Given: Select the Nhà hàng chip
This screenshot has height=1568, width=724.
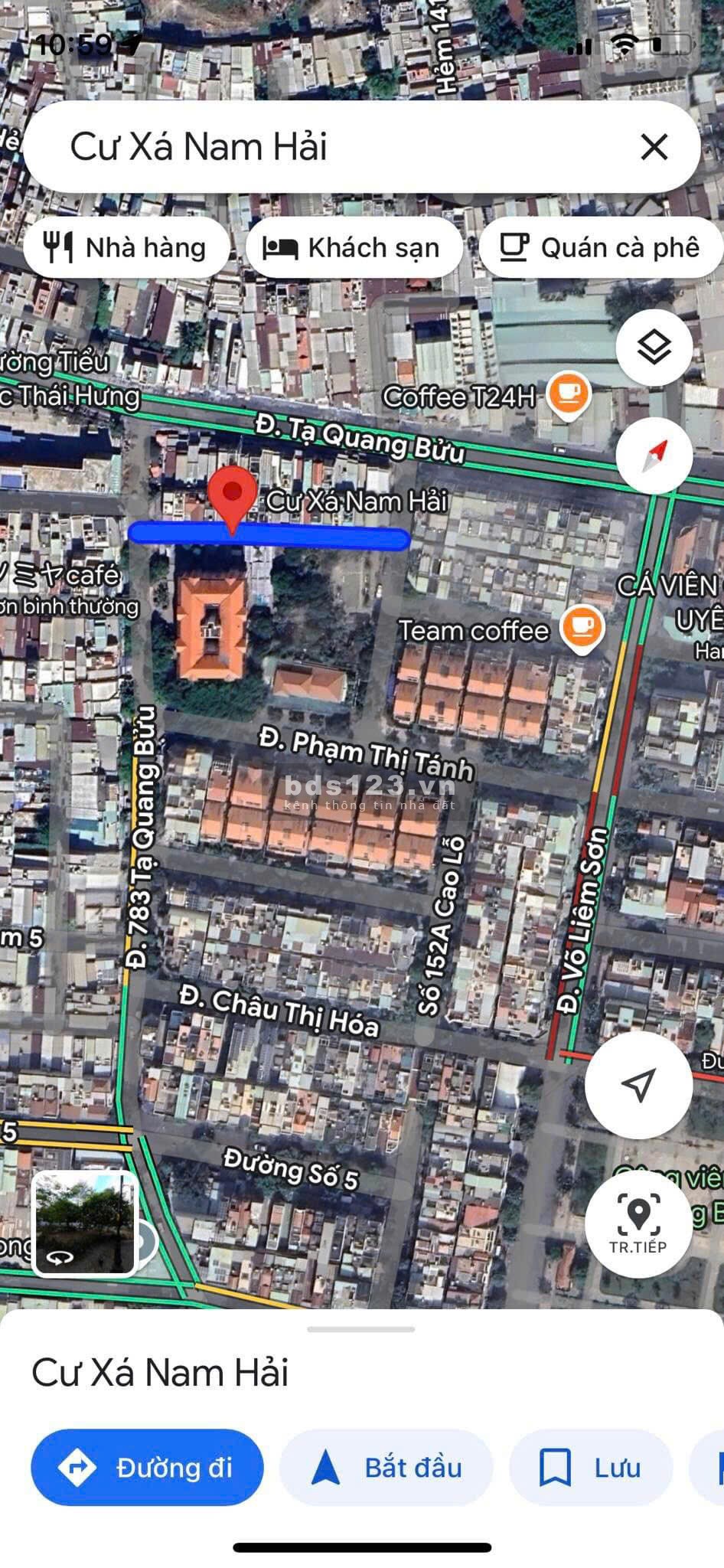Looking at the screenshot, I should [x=126, y=248].
